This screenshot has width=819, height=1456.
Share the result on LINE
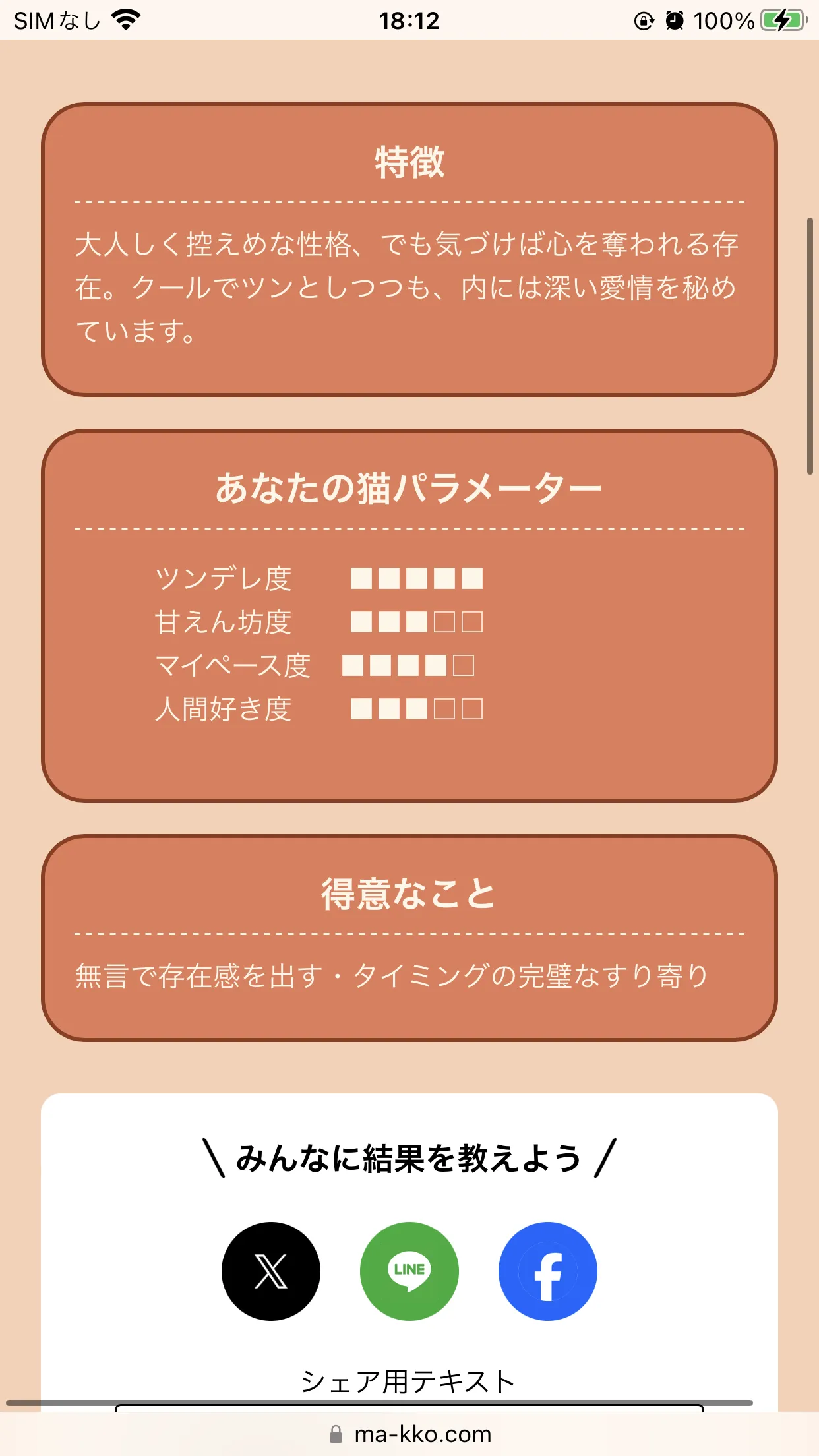coord(409,1271)
